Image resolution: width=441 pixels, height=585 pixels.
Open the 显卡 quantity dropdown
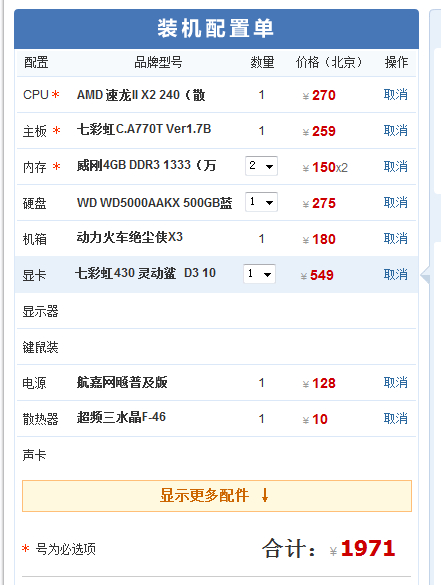259,274
